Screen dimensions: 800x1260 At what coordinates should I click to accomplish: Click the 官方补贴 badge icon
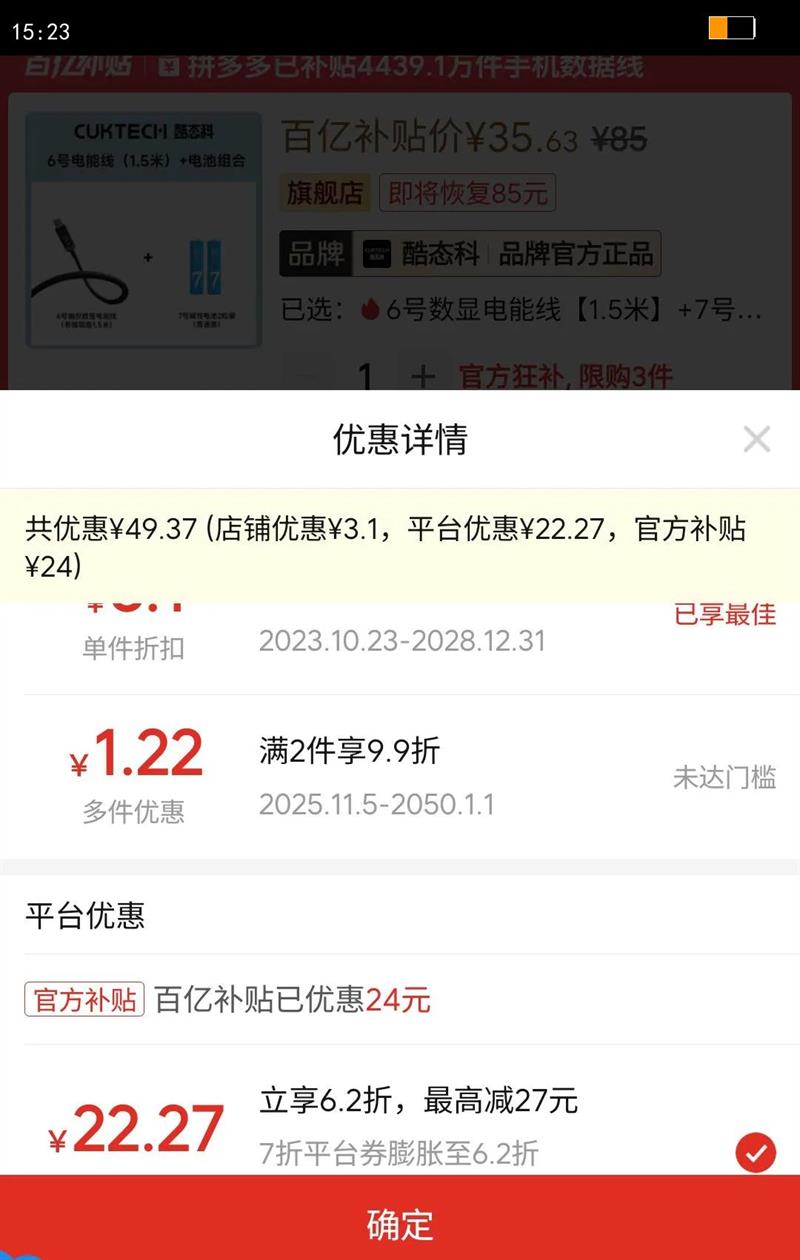point(83,1001)
